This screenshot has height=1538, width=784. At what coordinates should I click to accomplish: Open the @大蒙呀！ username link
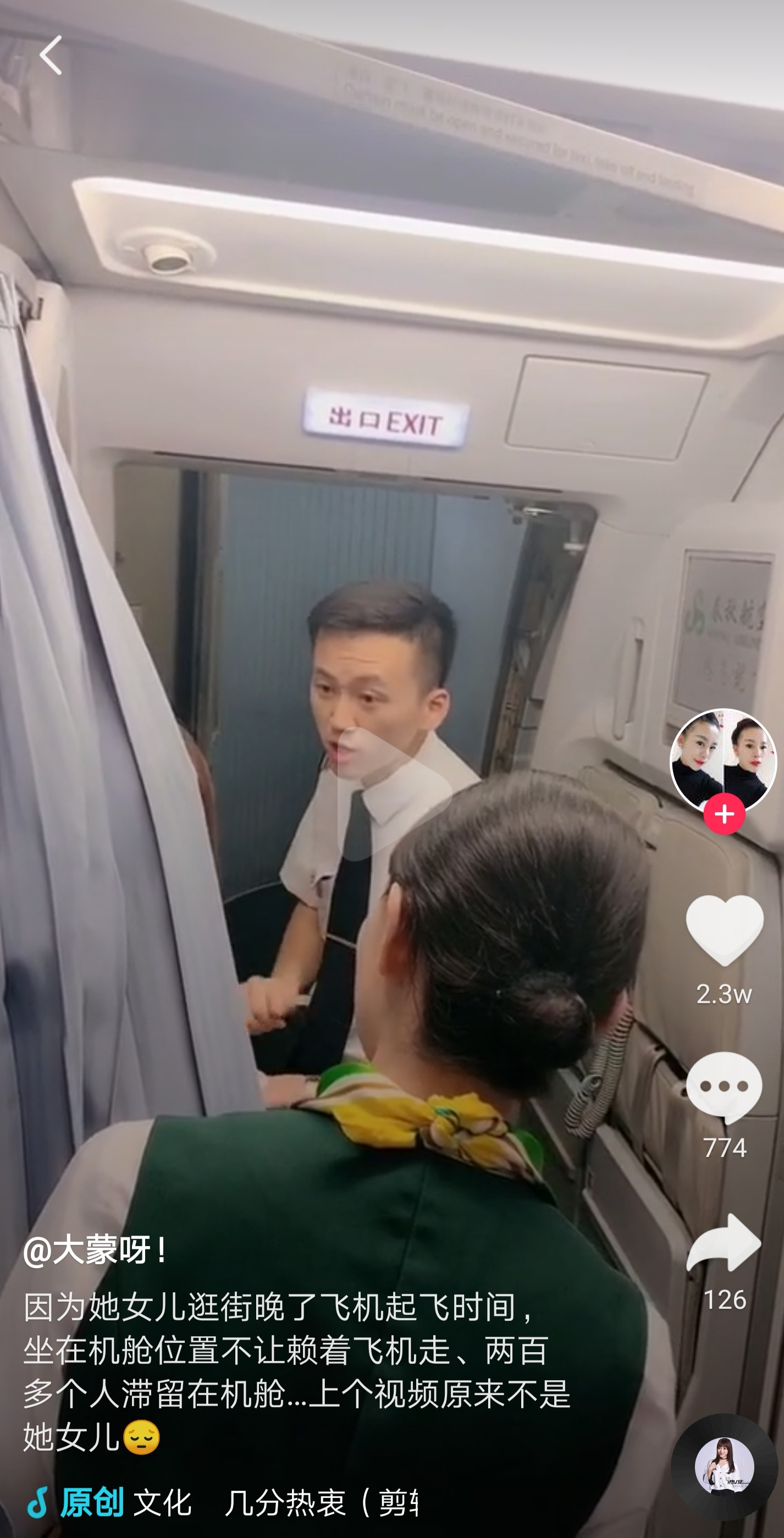(96, 1250)
